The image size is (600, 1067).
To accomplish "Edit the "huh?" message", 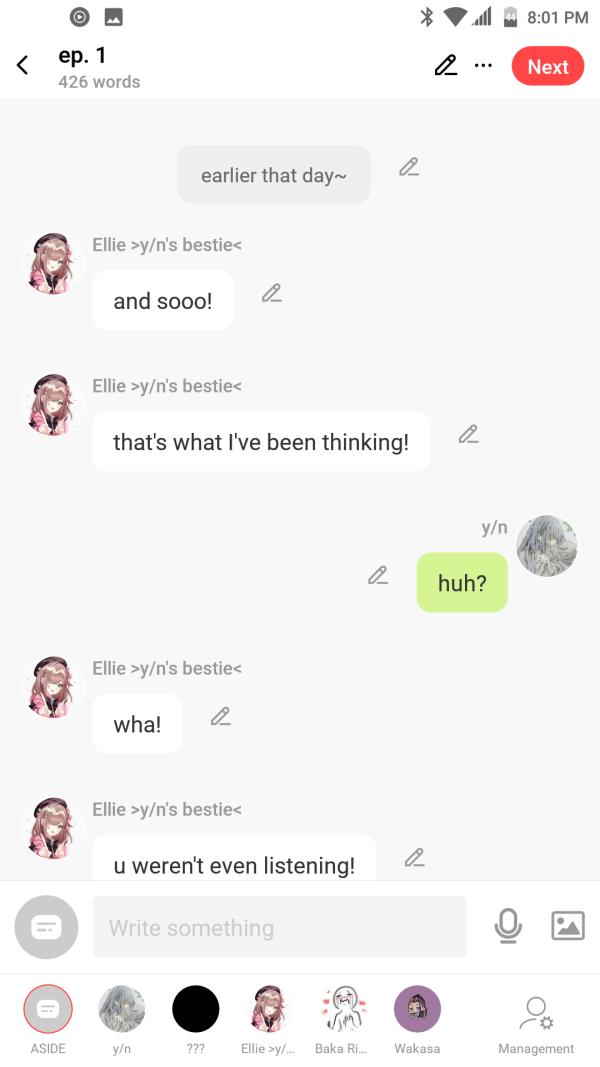I will click(377, 575).
